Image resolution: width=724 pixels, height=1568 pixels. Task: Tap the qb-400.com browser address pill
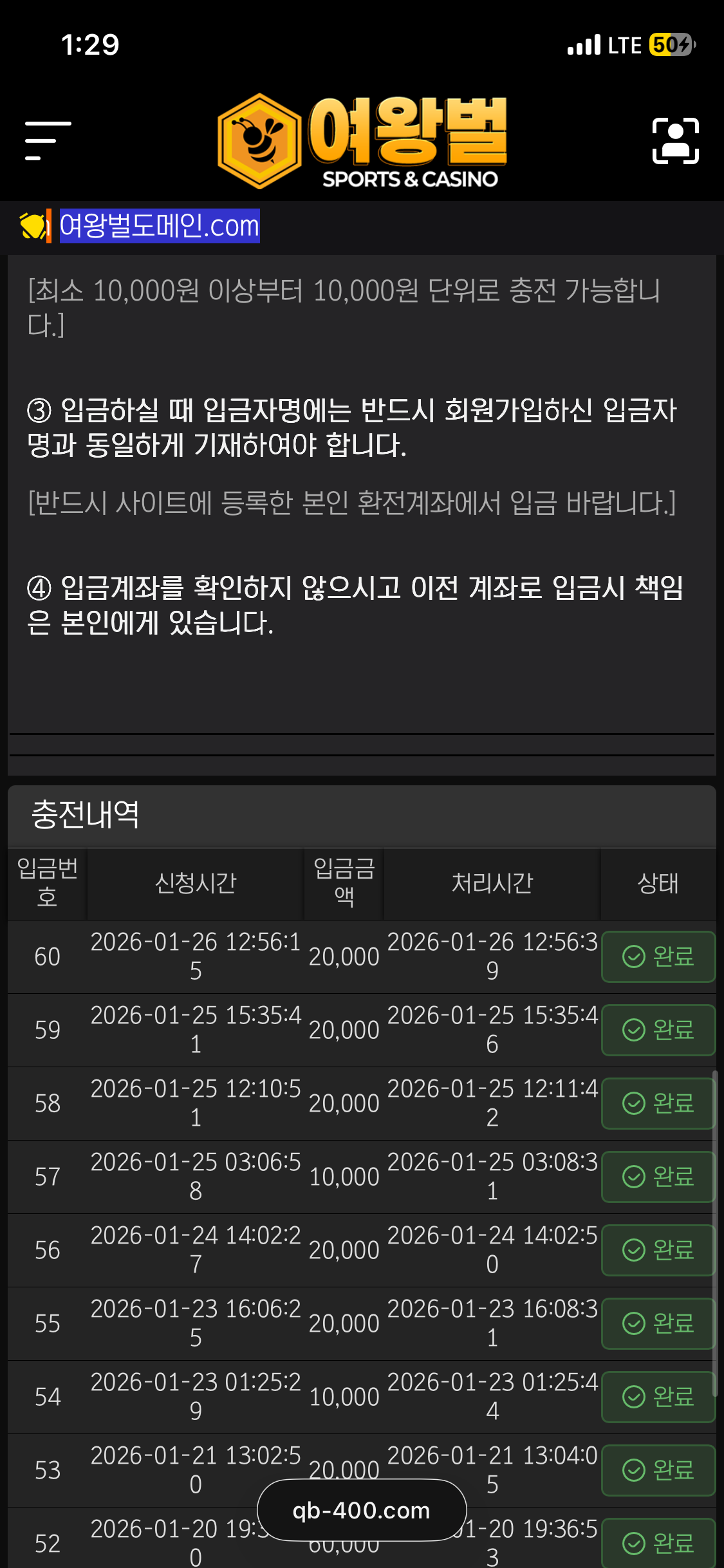362,1510
